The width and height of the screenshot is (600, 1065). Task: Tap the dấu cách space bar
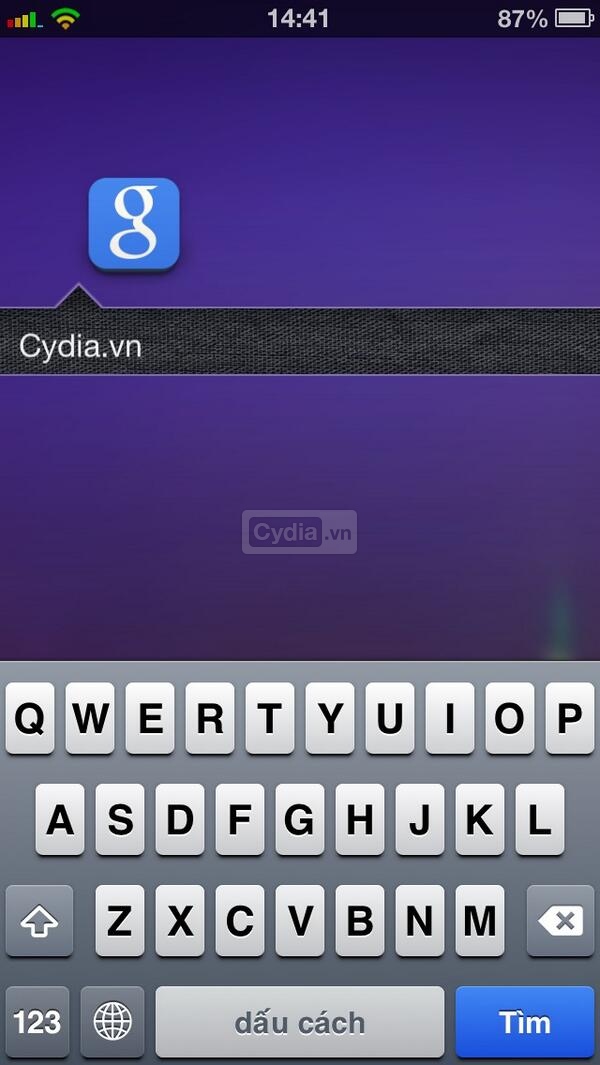[299, 1021]
